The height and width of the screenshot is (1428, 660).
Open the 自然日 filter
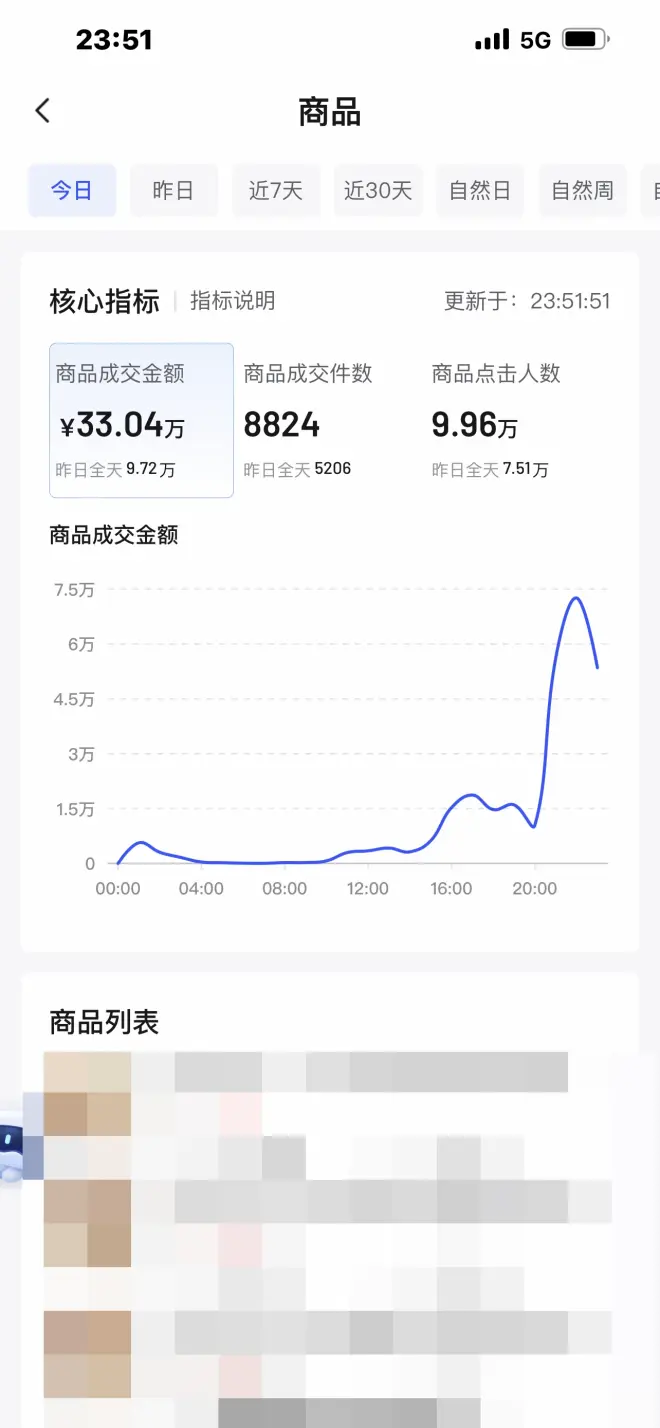(480, 190)
